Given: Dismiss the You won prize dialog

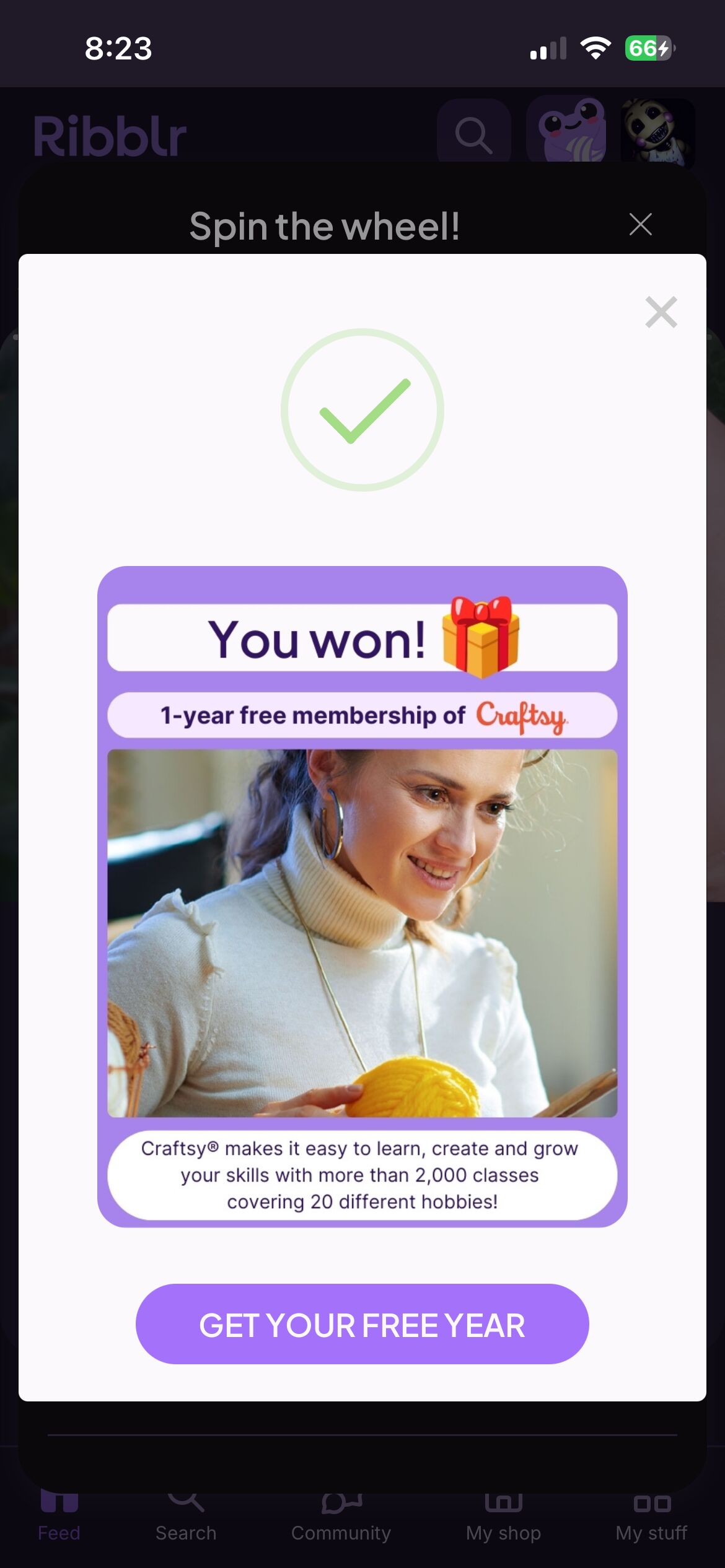Looking at the screenshot, I should 661,311.
